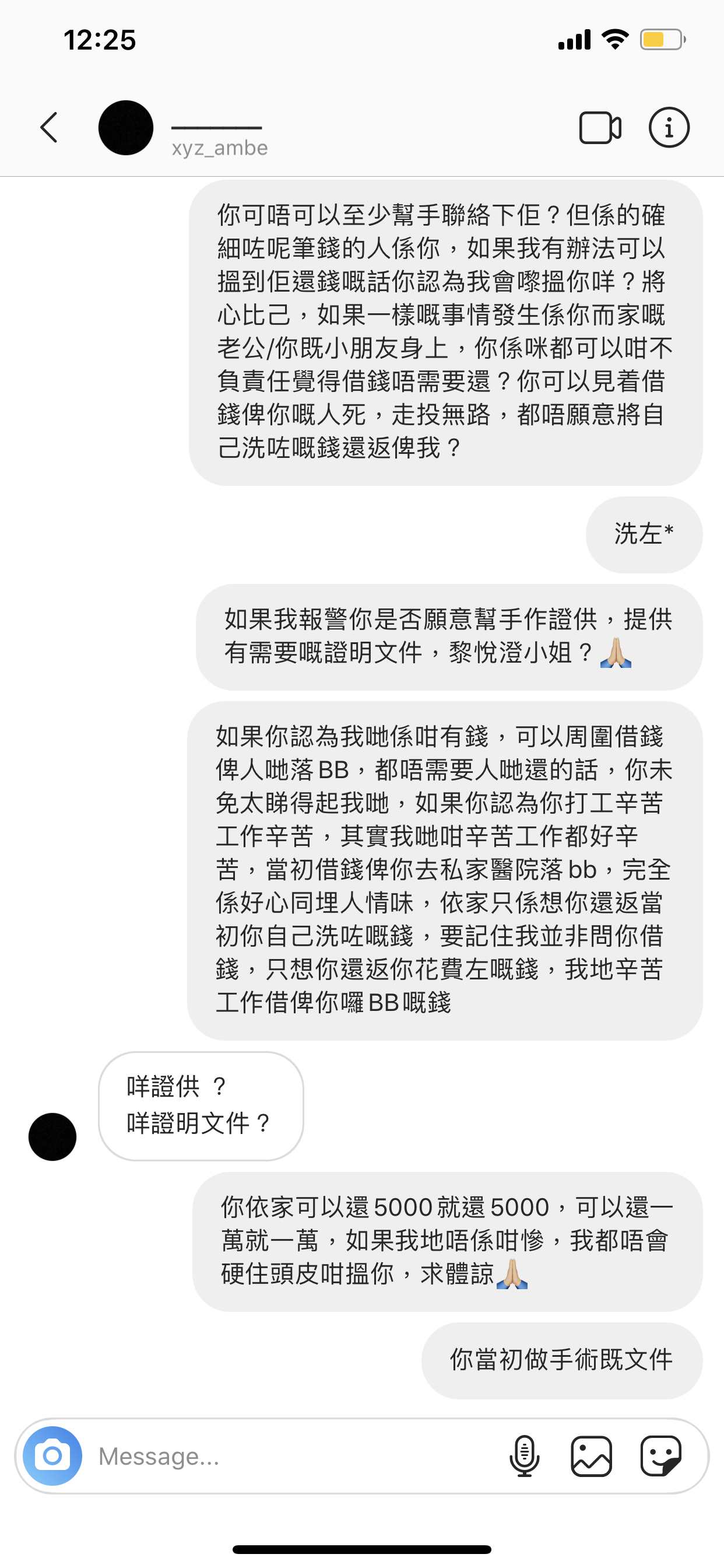
Task: Open the sticker picker
Action: (x=660, y=1456)
